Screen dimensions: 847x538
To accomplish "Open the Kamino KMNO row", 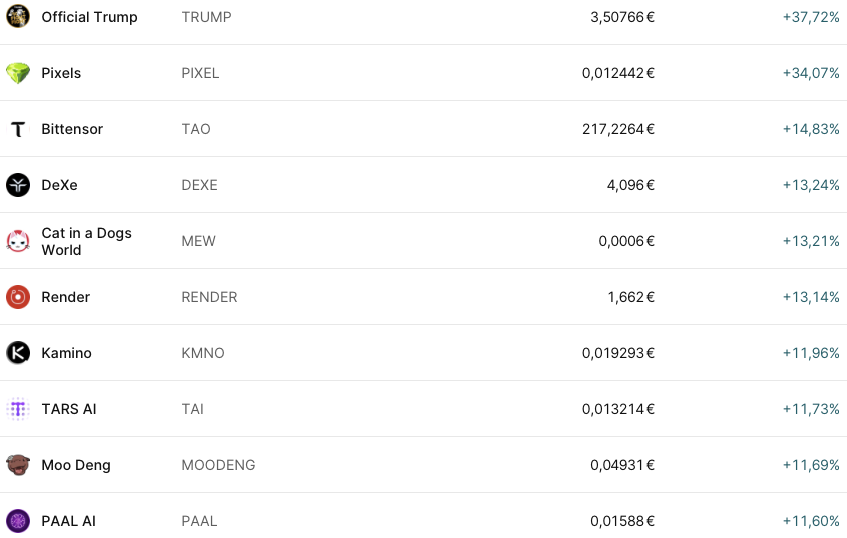I will [x=66, y=353].
